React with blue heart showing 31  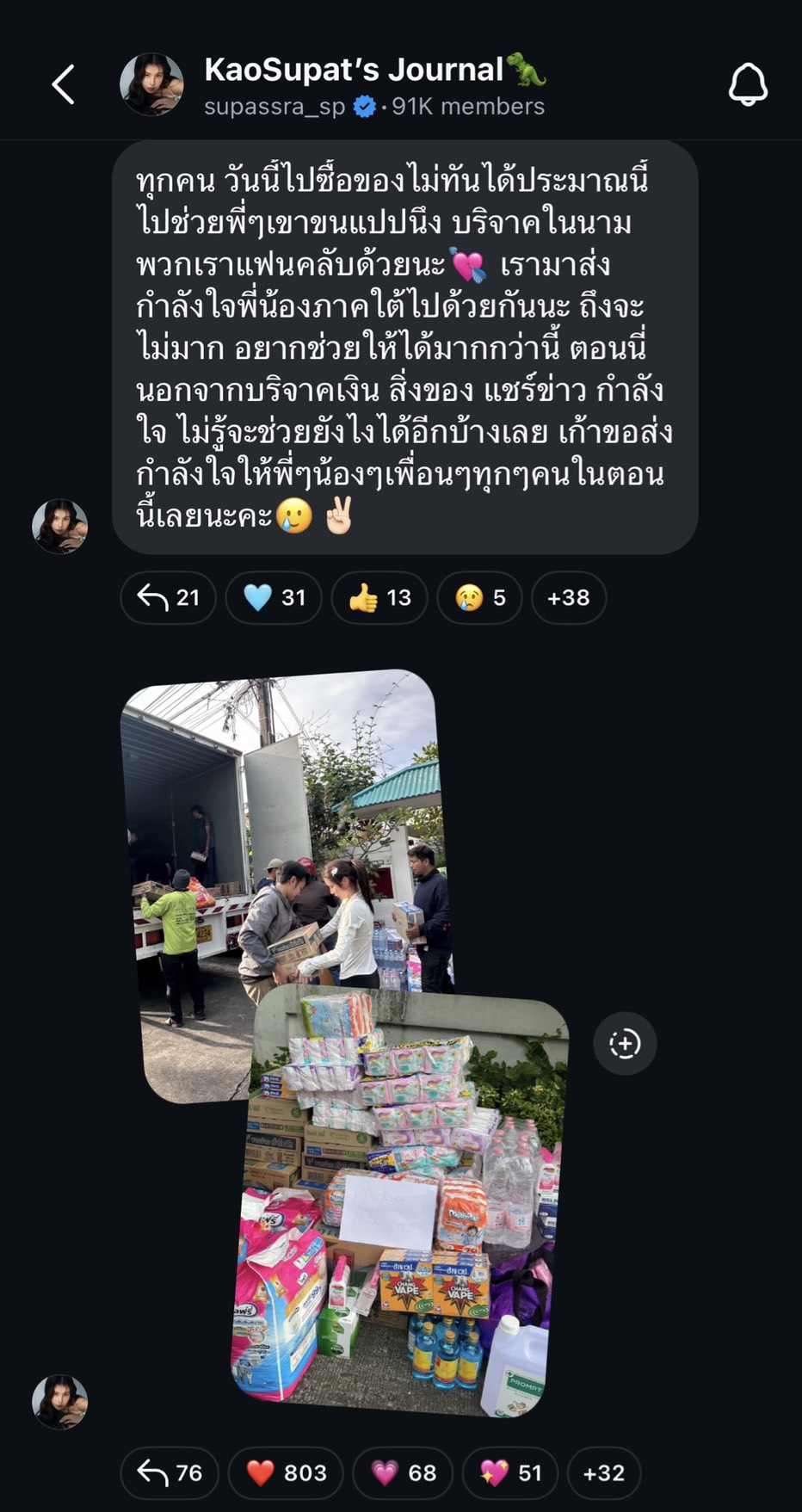(274, 597)
